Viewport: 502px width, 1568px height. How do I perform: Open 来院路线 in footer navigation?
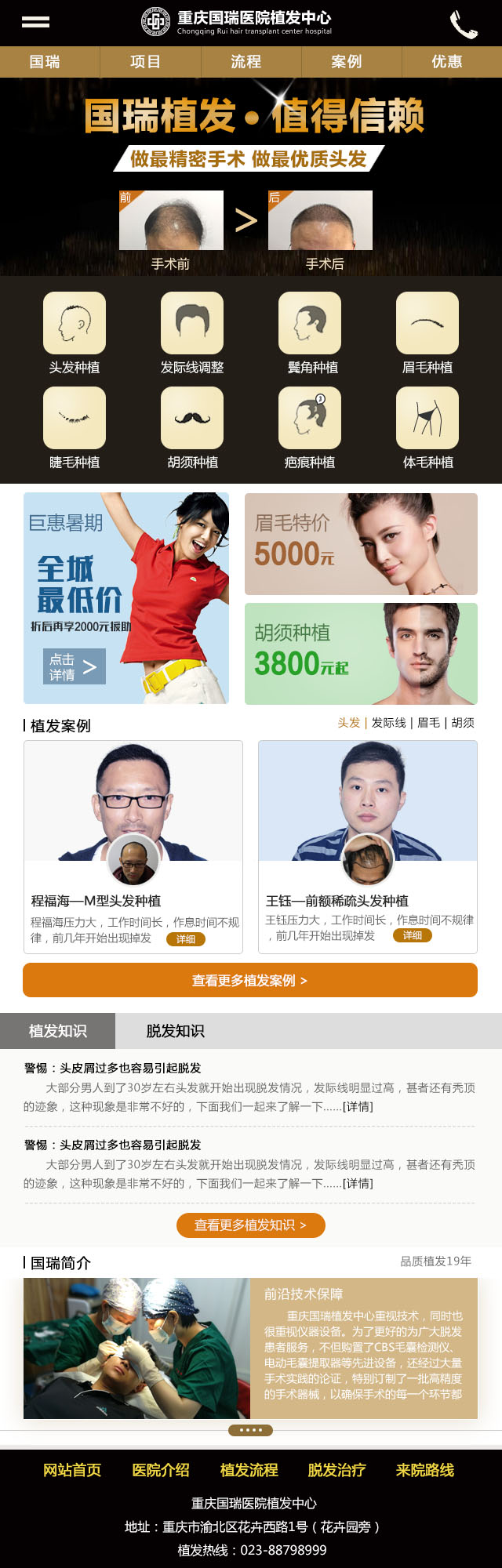tap(425, 1470)
